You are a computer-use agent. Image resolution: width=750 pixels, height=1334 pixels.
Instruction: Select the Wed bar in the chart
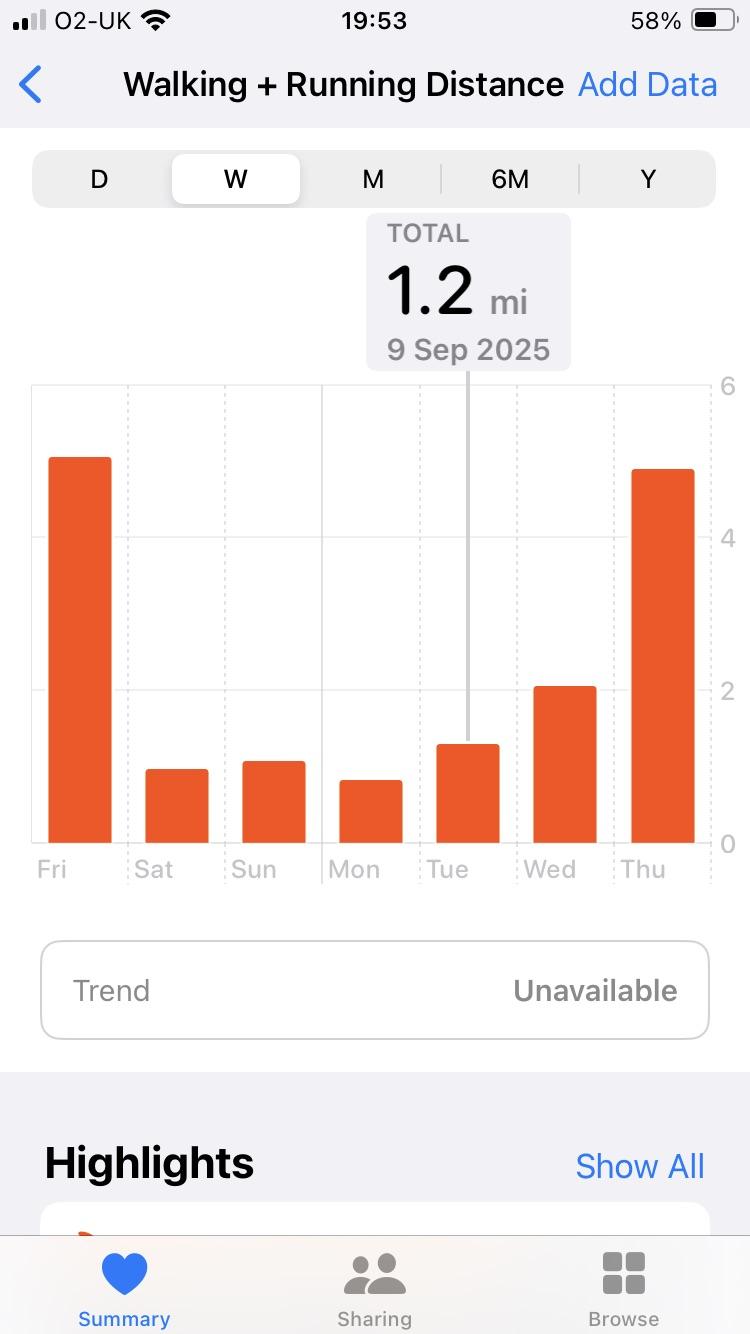point(565,764)
